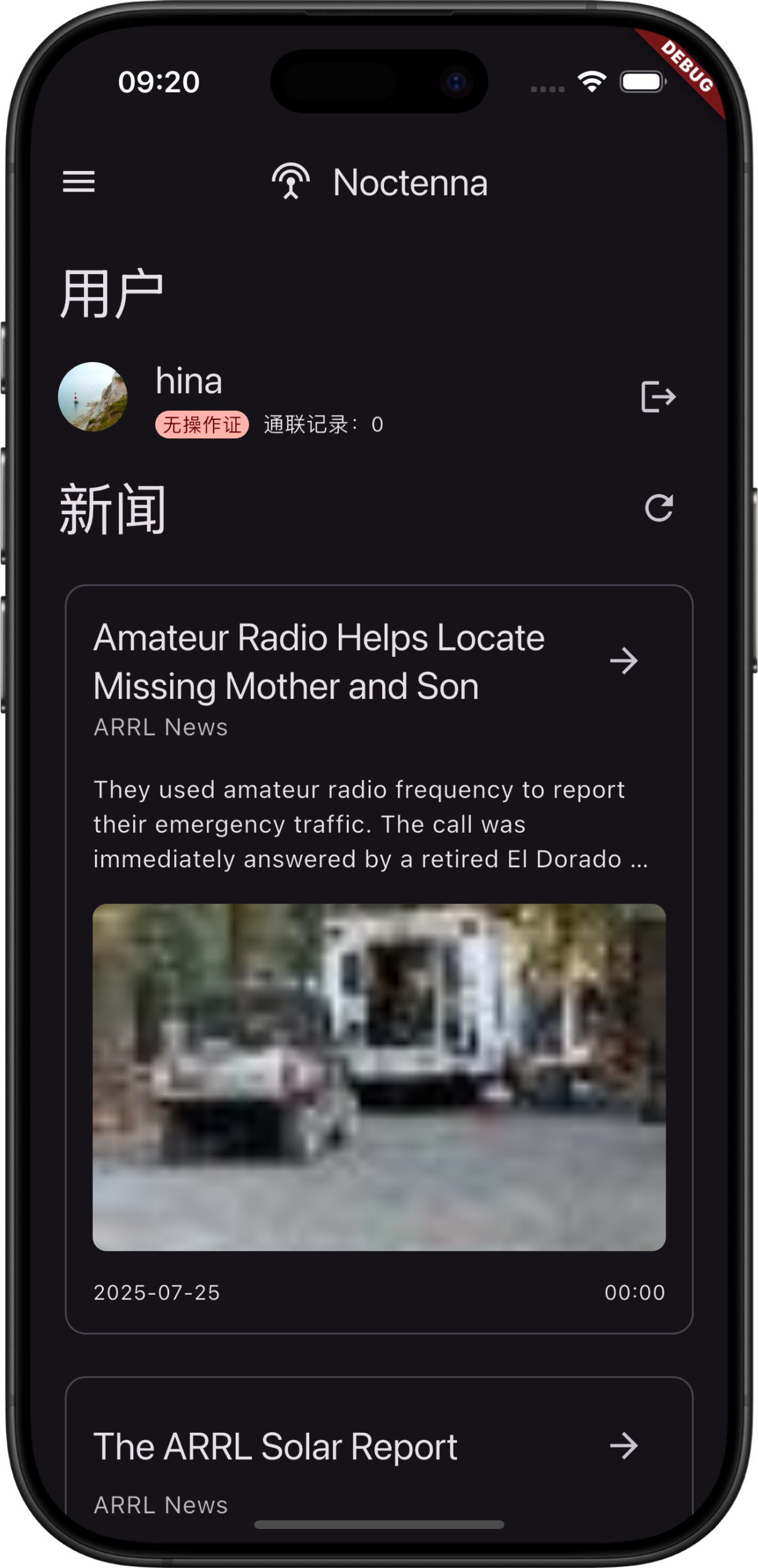The image size is (758, 1568).
Task: Log out using the sign-out icon
Action: pos(658,397)
